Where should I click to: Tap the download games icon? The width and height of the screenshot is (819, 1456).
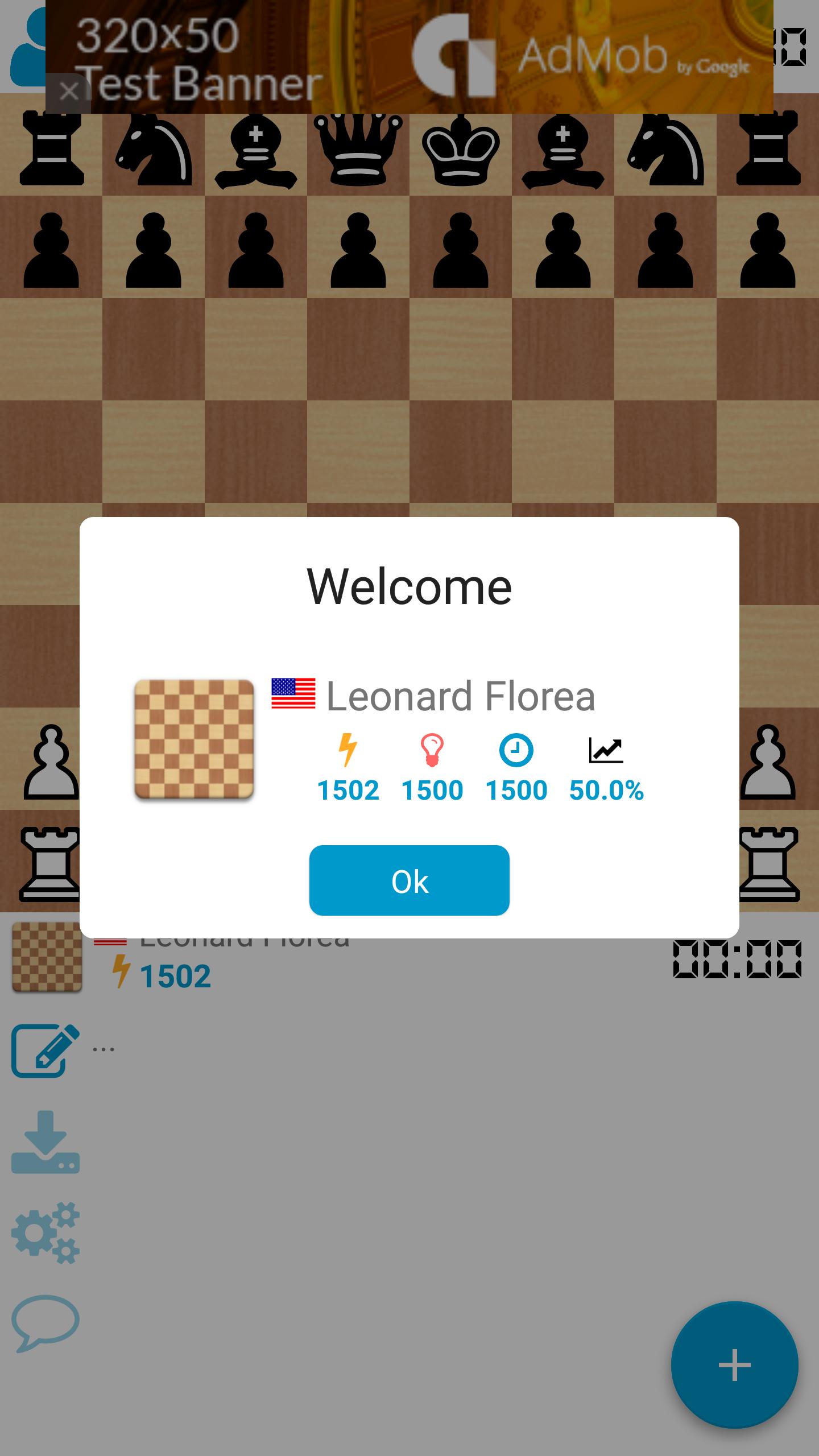45,1142
